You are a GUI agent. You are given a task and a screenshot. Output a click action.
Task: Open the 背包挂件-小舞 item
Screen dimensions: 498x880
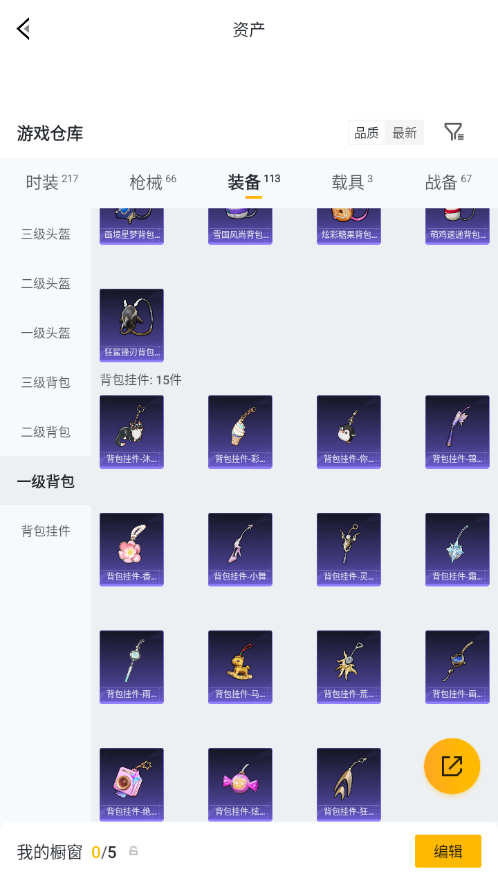[x=240, y=549]
